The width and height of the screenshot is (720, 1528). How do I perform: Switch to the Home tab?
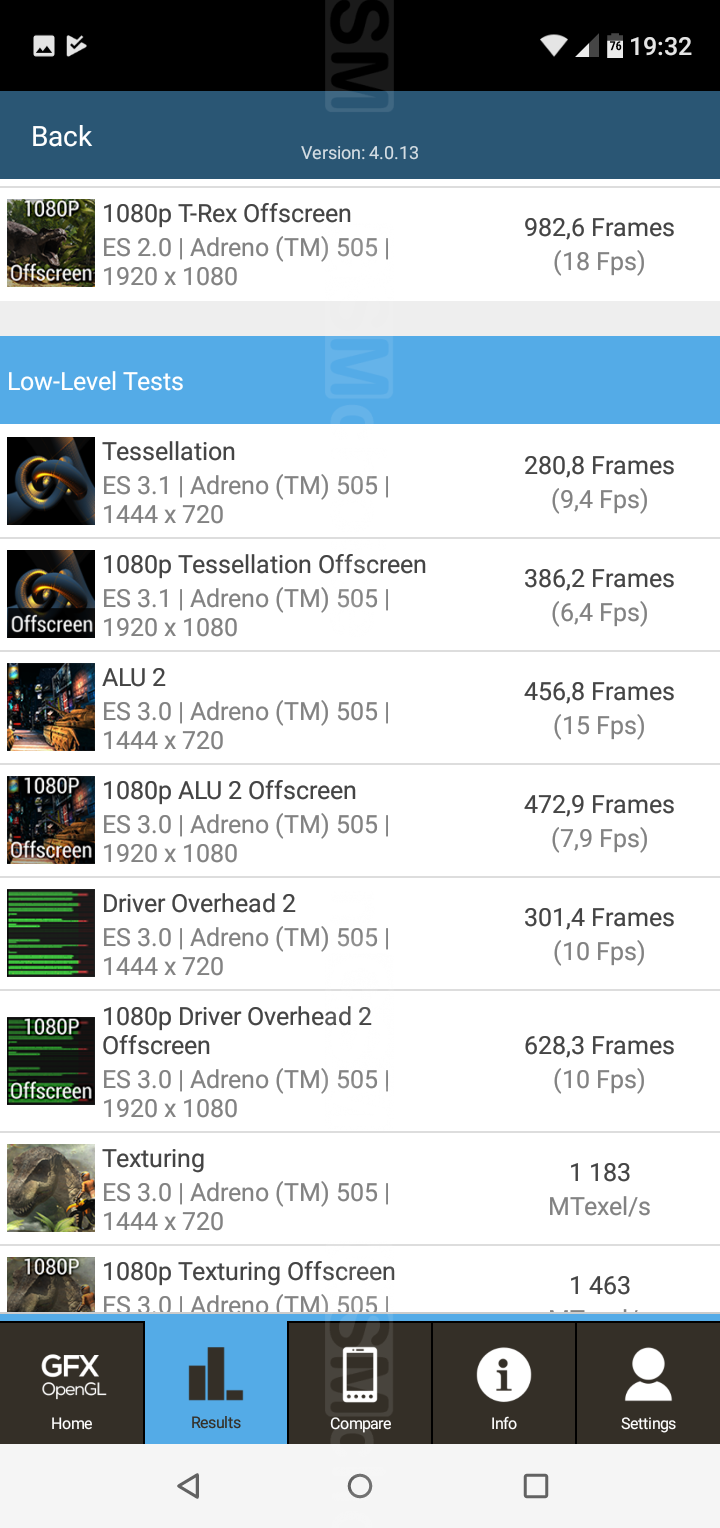72,1383
